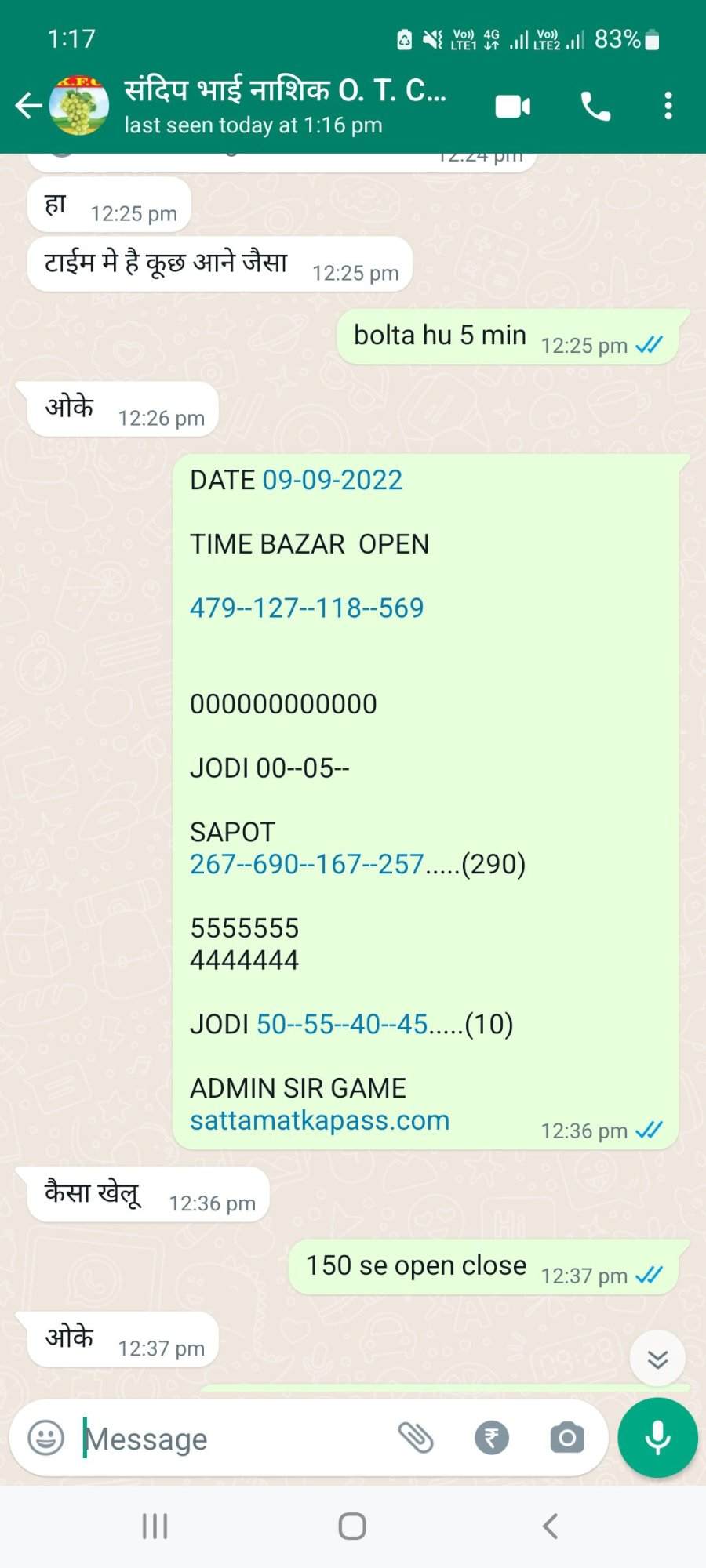706x1568 pixels.
Task: Attach a file with the paperclip
Action: [416, 1438]
